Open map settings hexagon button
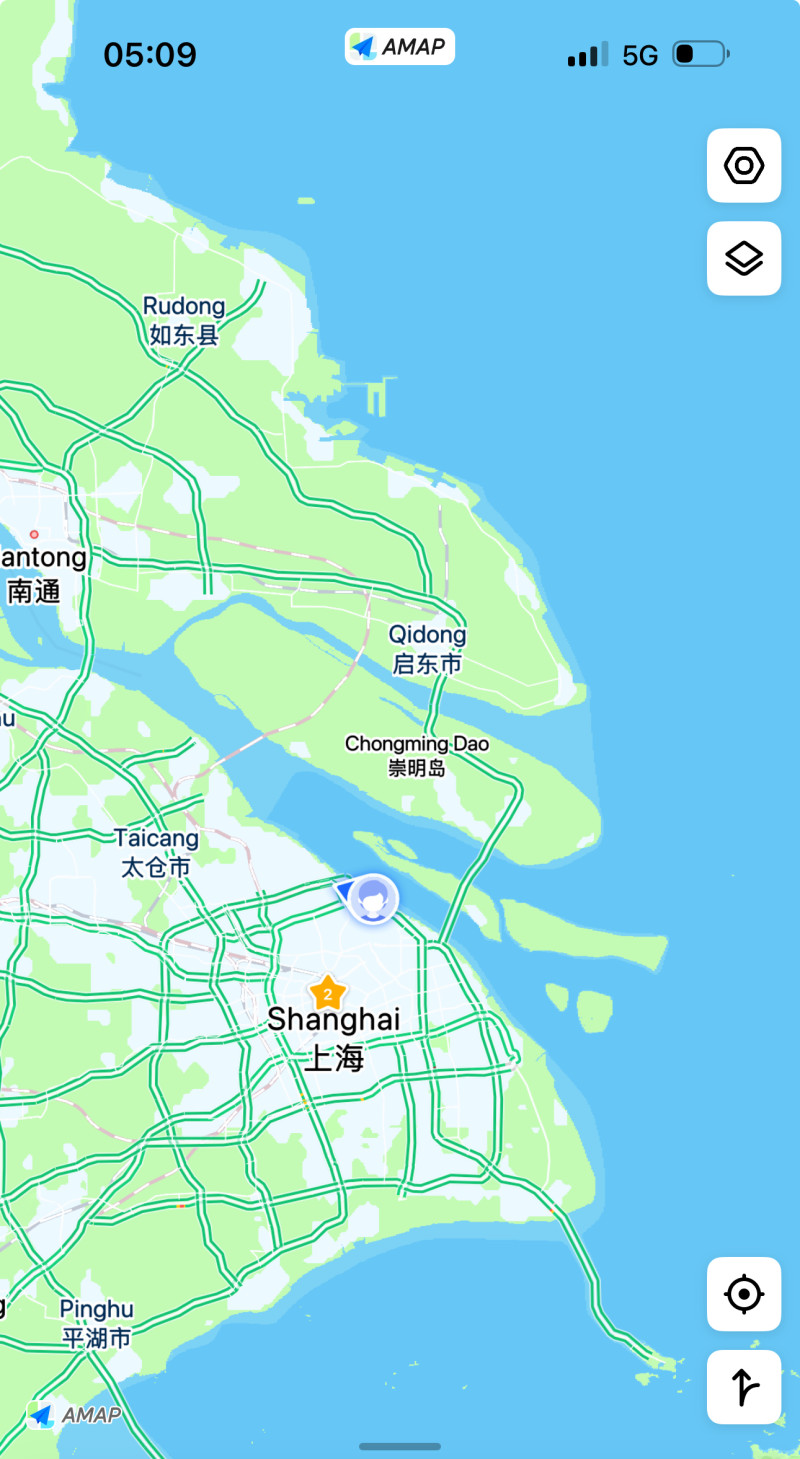 coord(743,166)
